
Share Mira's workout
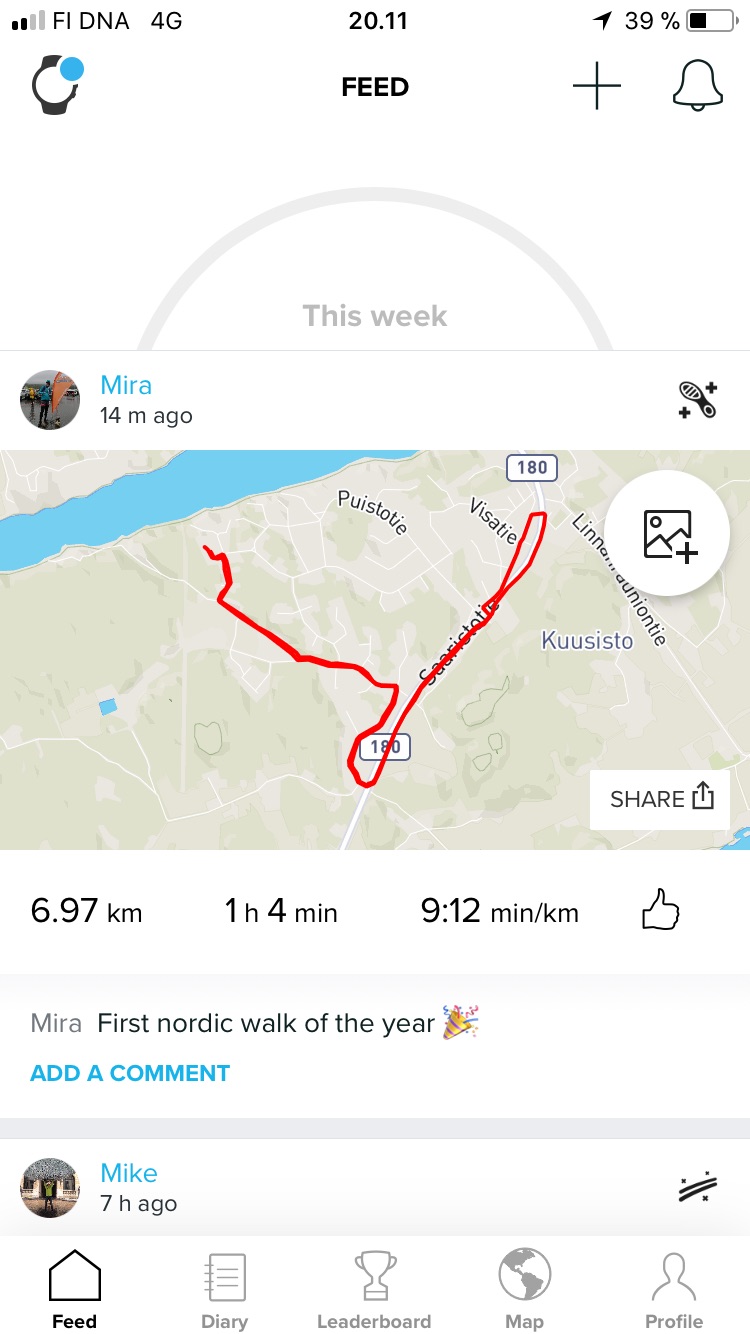(x=660, y=799)
